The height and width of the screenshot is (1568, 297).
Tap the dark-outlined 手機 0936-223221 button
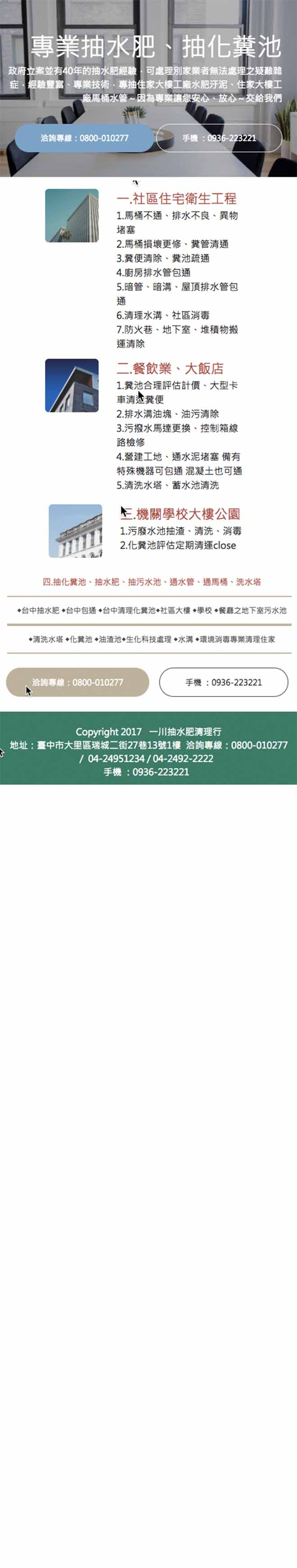[223, 682]
